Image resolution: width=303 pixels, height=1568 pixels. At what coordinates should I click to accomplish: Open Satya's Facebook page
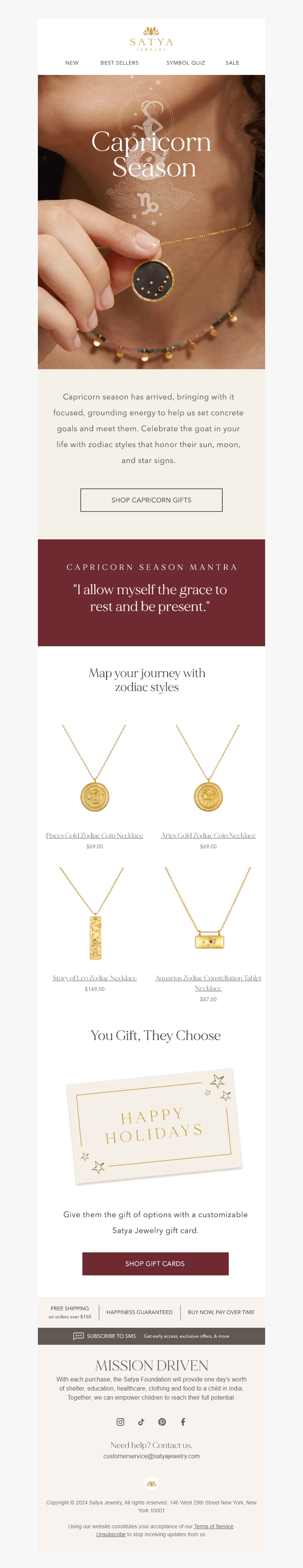point(183,1421)
